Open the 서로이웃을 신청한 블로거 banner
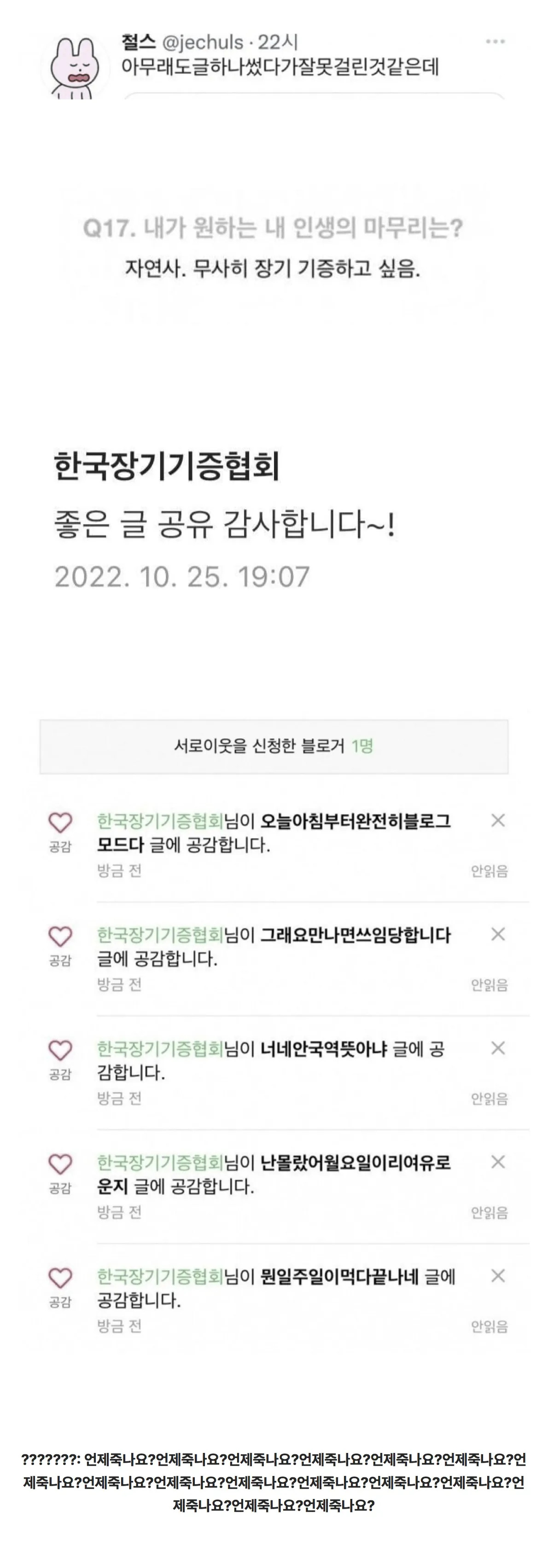The height and width of the screenshot is (1568, 548). 274,744
